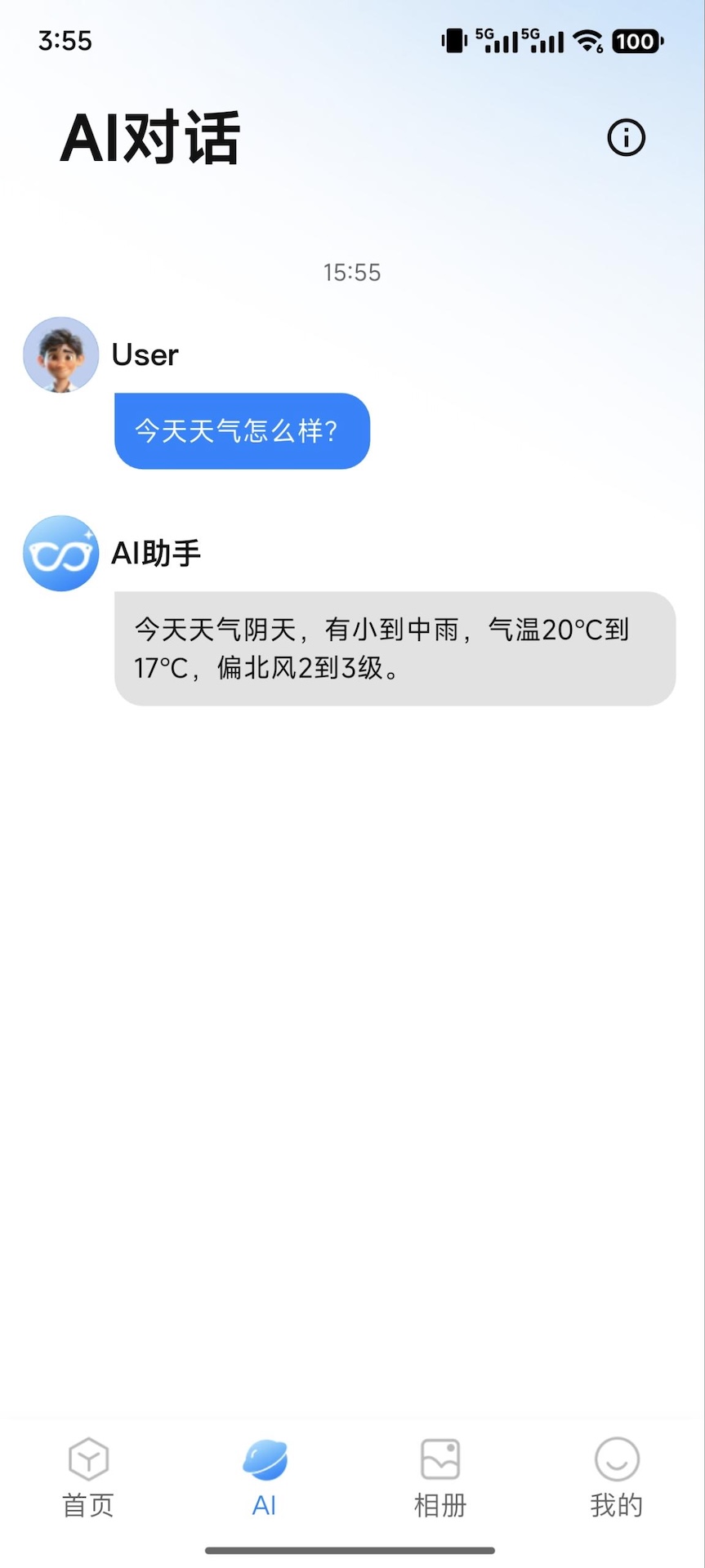Open the info icon next to AI对话 title
Image resolution: width=705 pixels, height=1568 pixels.
pyautogui.click(x=625, y=137)
